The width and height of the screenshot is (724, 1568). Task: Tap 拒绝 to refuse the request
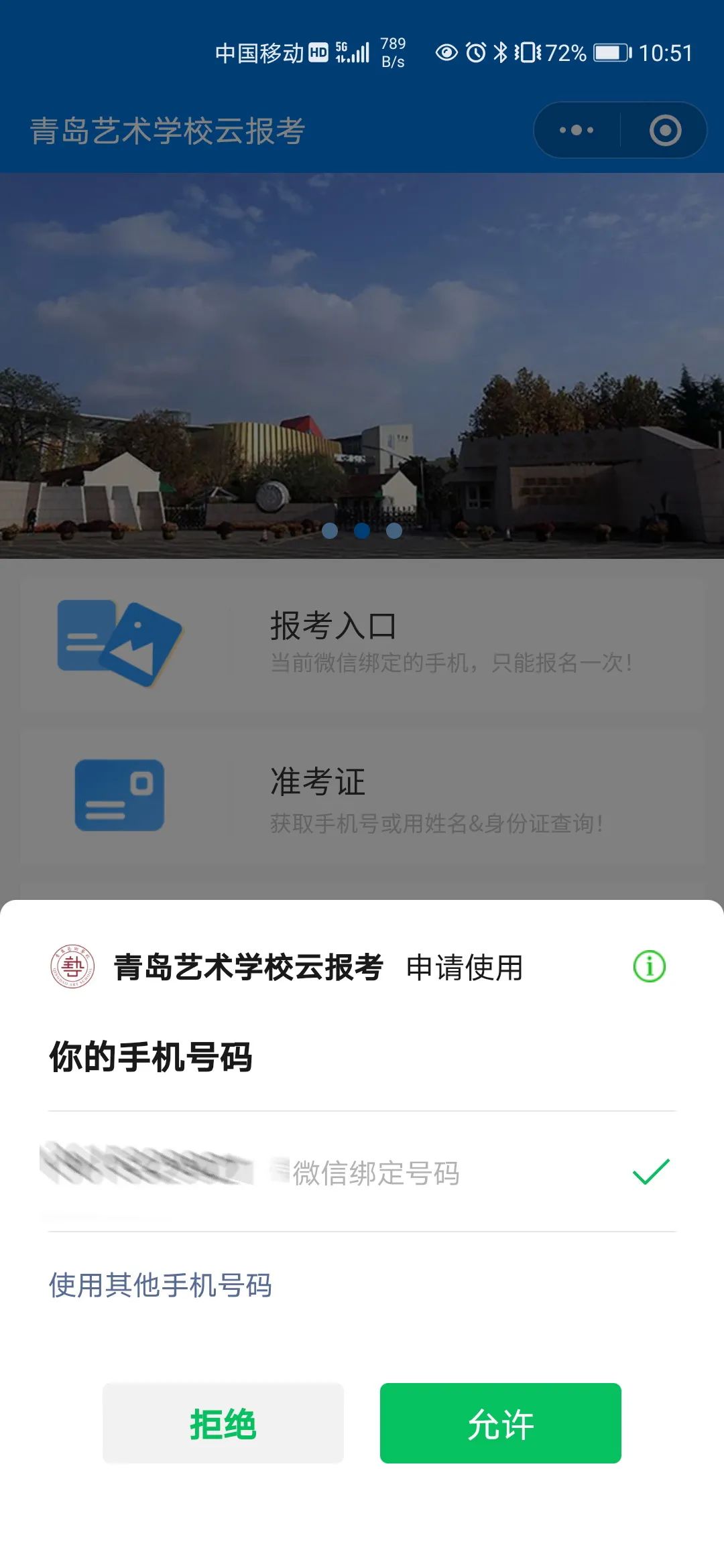223,1423
